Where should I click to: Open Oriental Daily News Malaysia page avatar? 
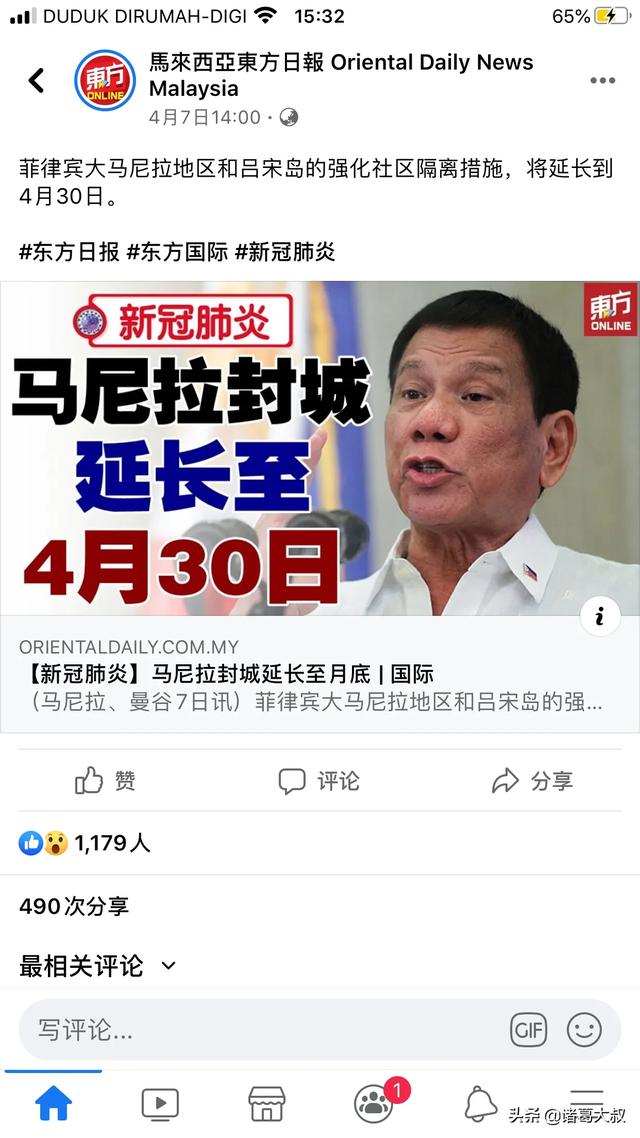(105, 80)
